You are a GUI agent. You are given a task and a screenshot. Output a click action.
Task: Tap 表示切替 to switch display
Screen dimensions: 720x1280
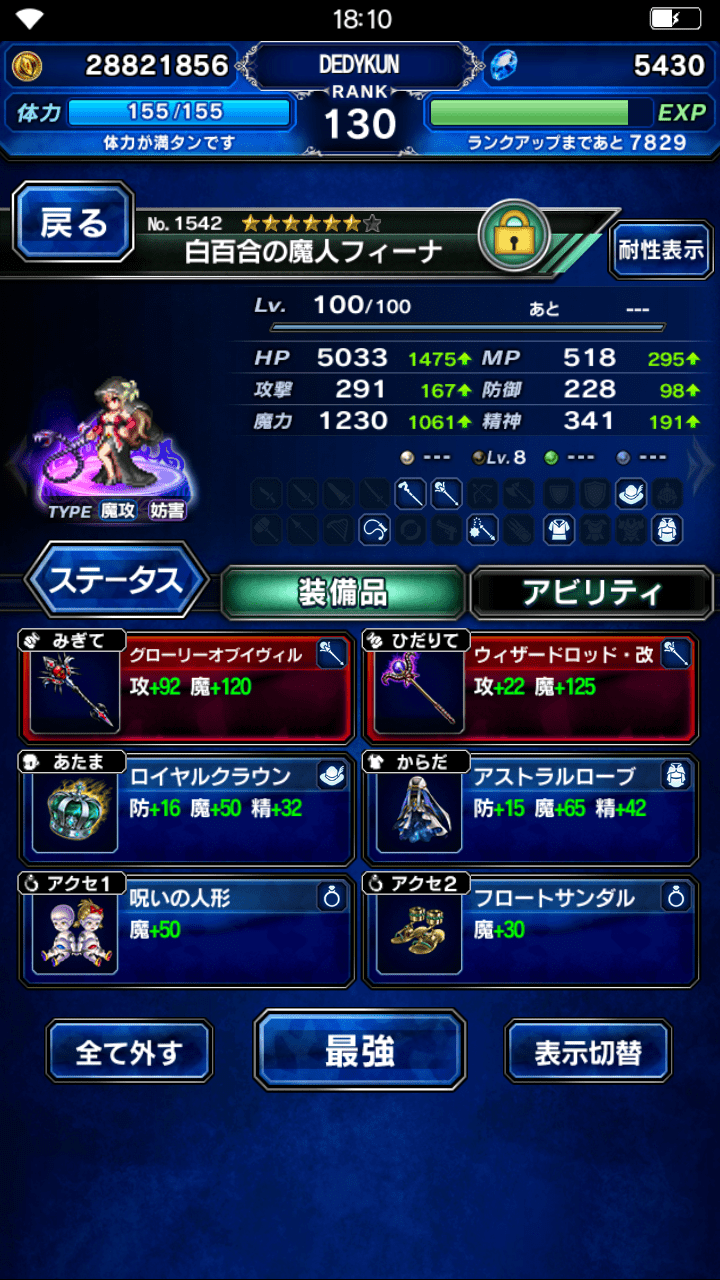(588, 1052)
